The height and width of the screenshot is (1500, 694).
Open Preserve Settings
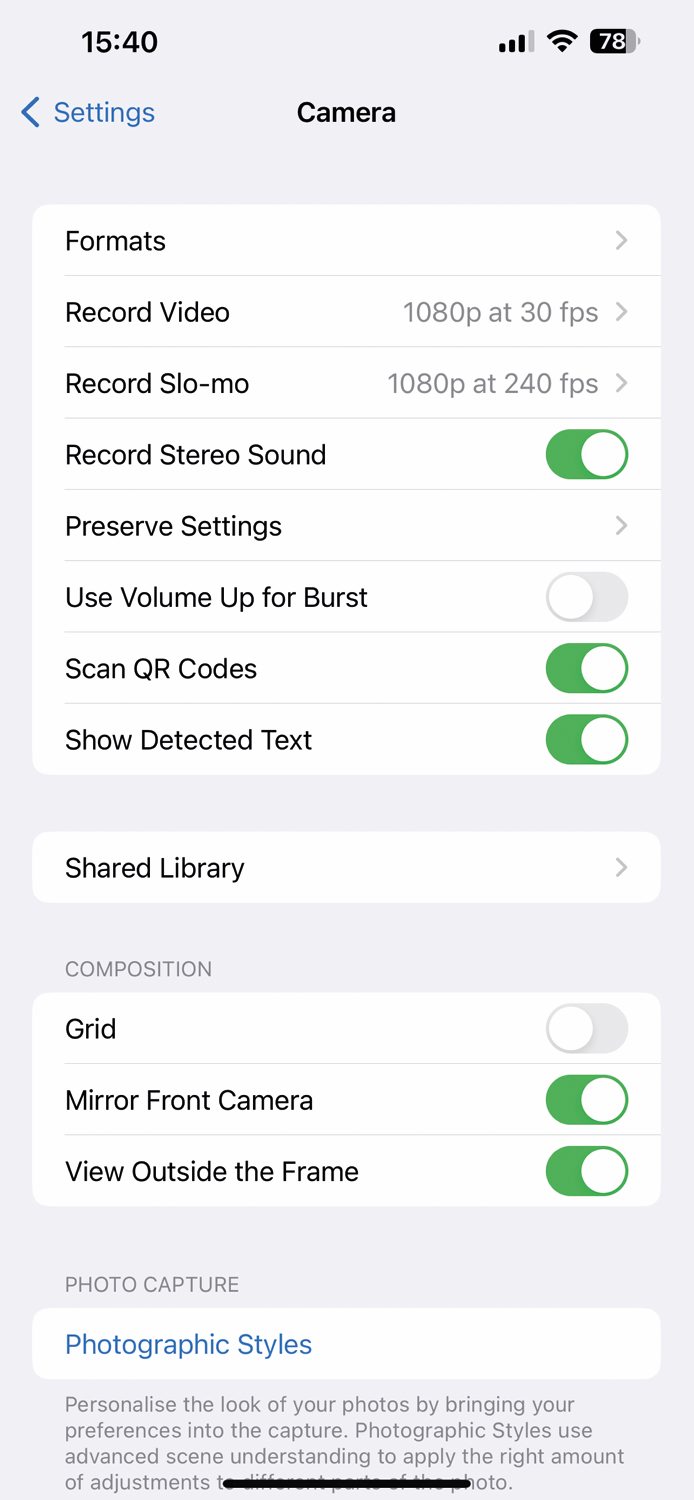coord(347,526)
